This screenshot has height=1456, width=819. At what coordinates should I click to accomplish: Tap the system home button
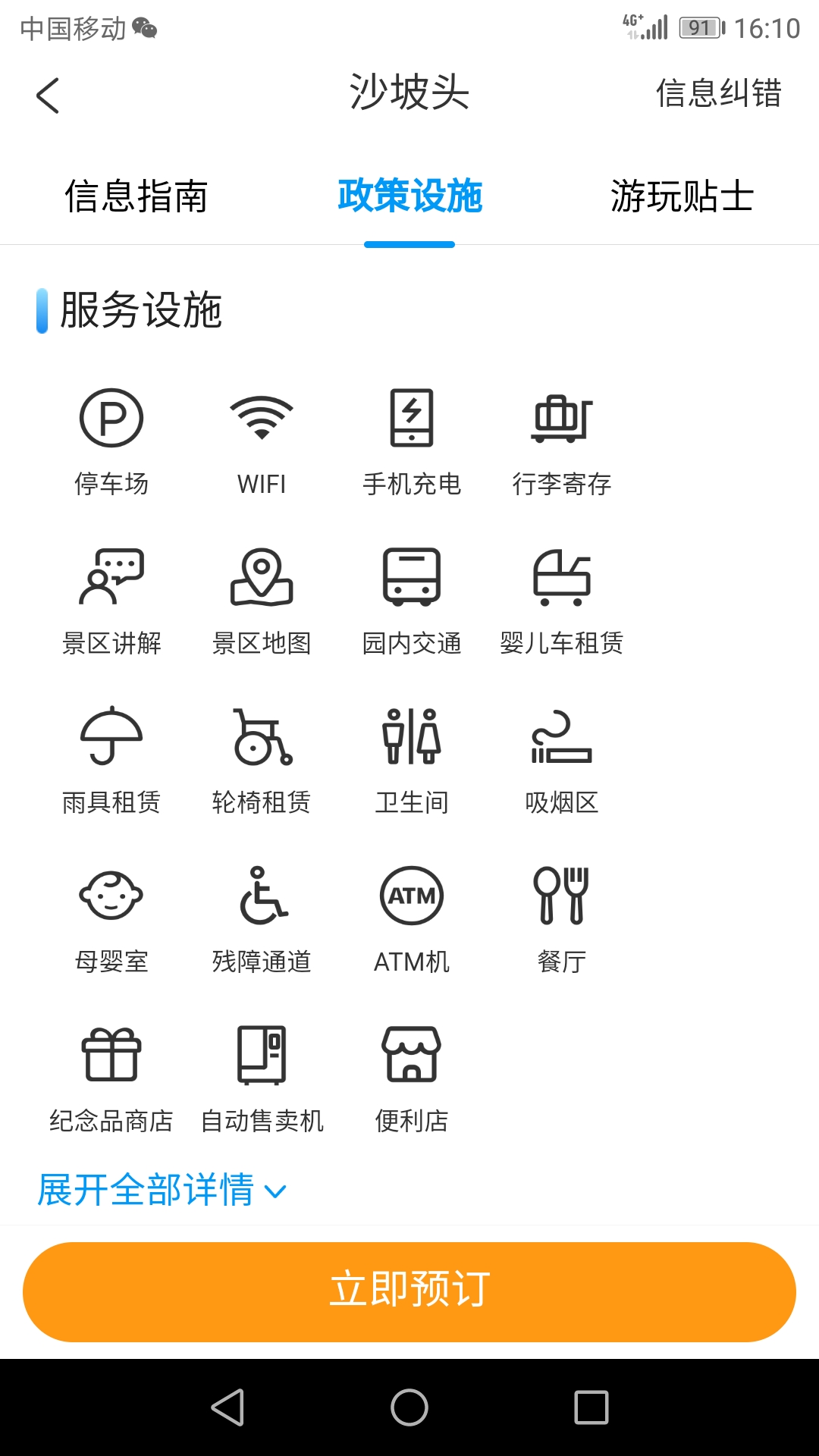409,1407
